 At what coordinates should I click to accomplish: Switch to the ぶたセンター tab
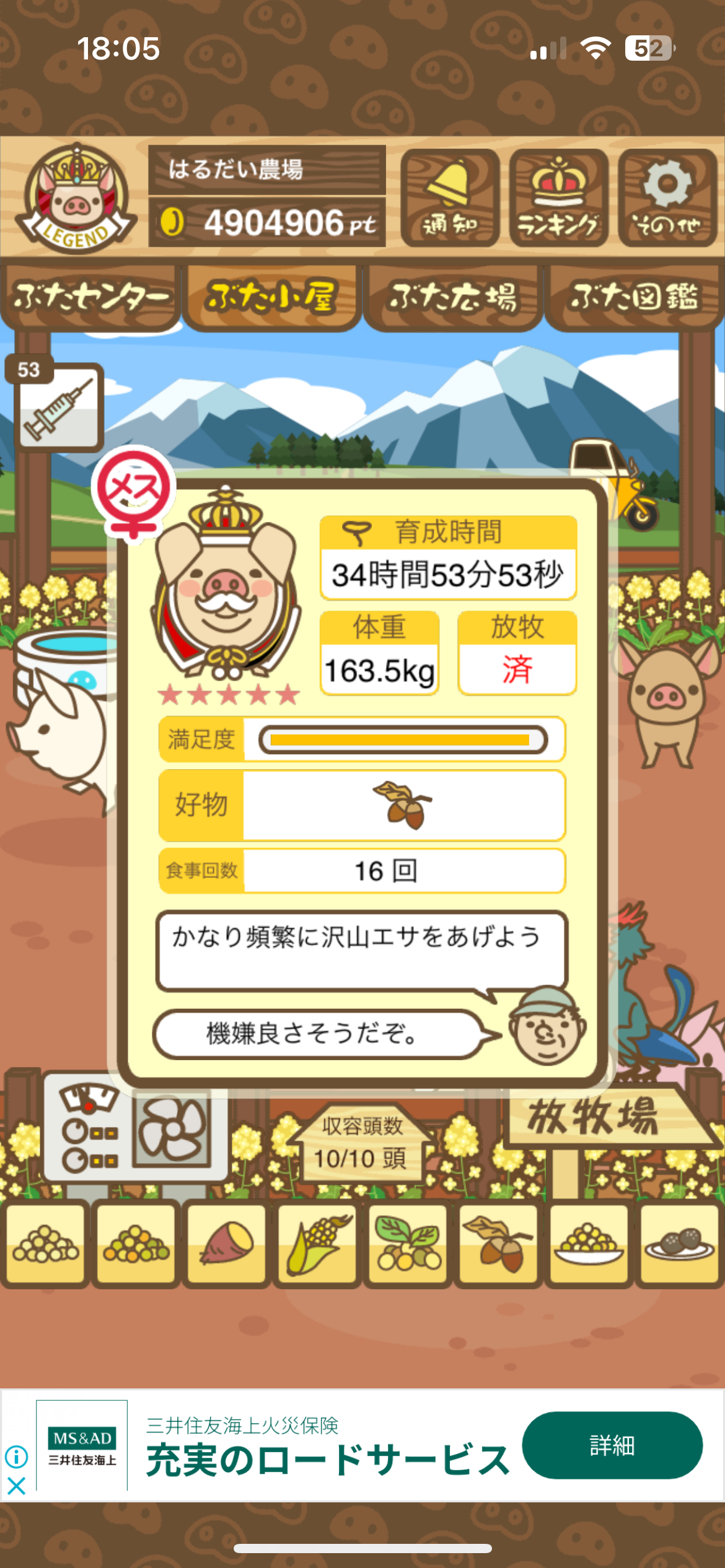point(90,298)
